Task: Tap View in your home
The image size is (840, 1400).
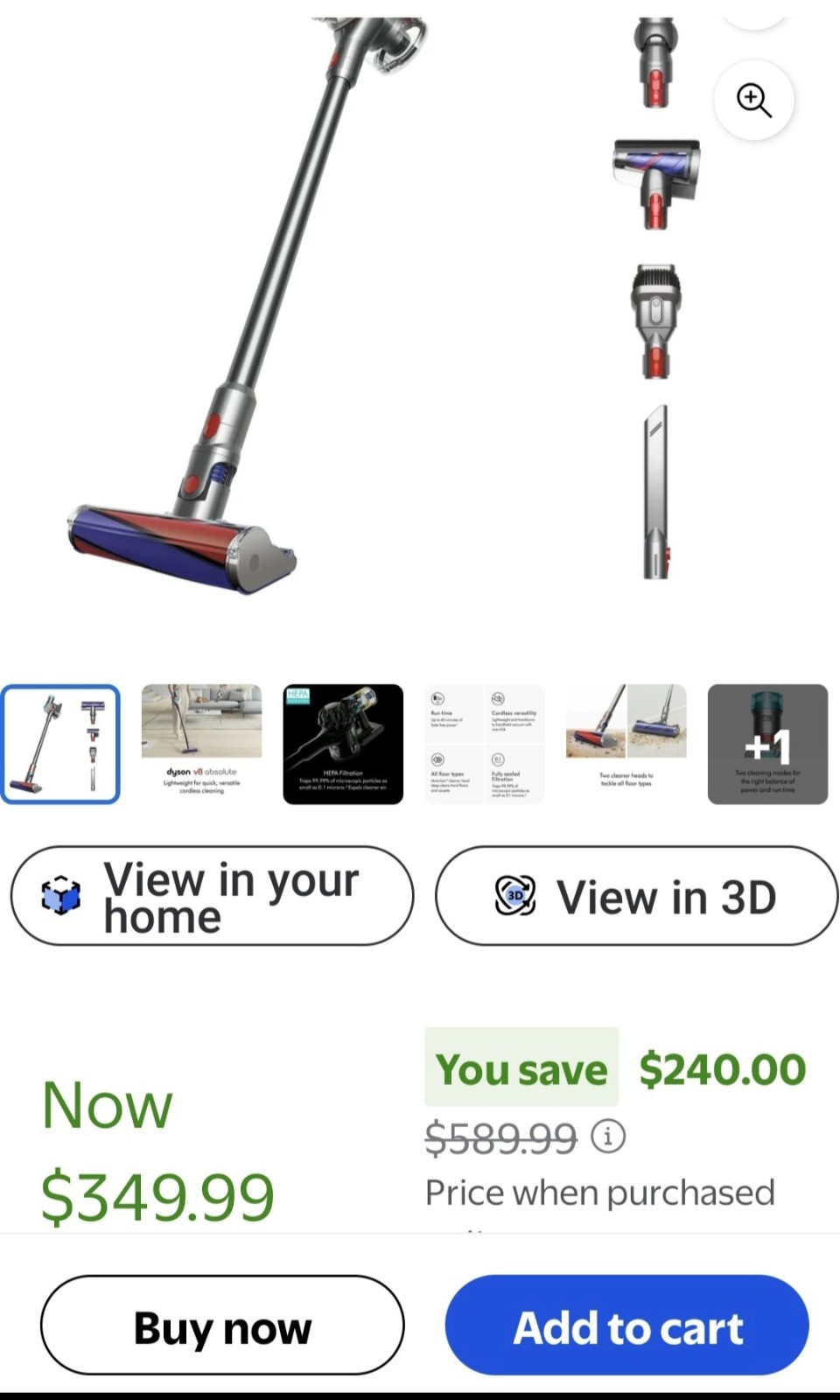Action: [212, 895]
